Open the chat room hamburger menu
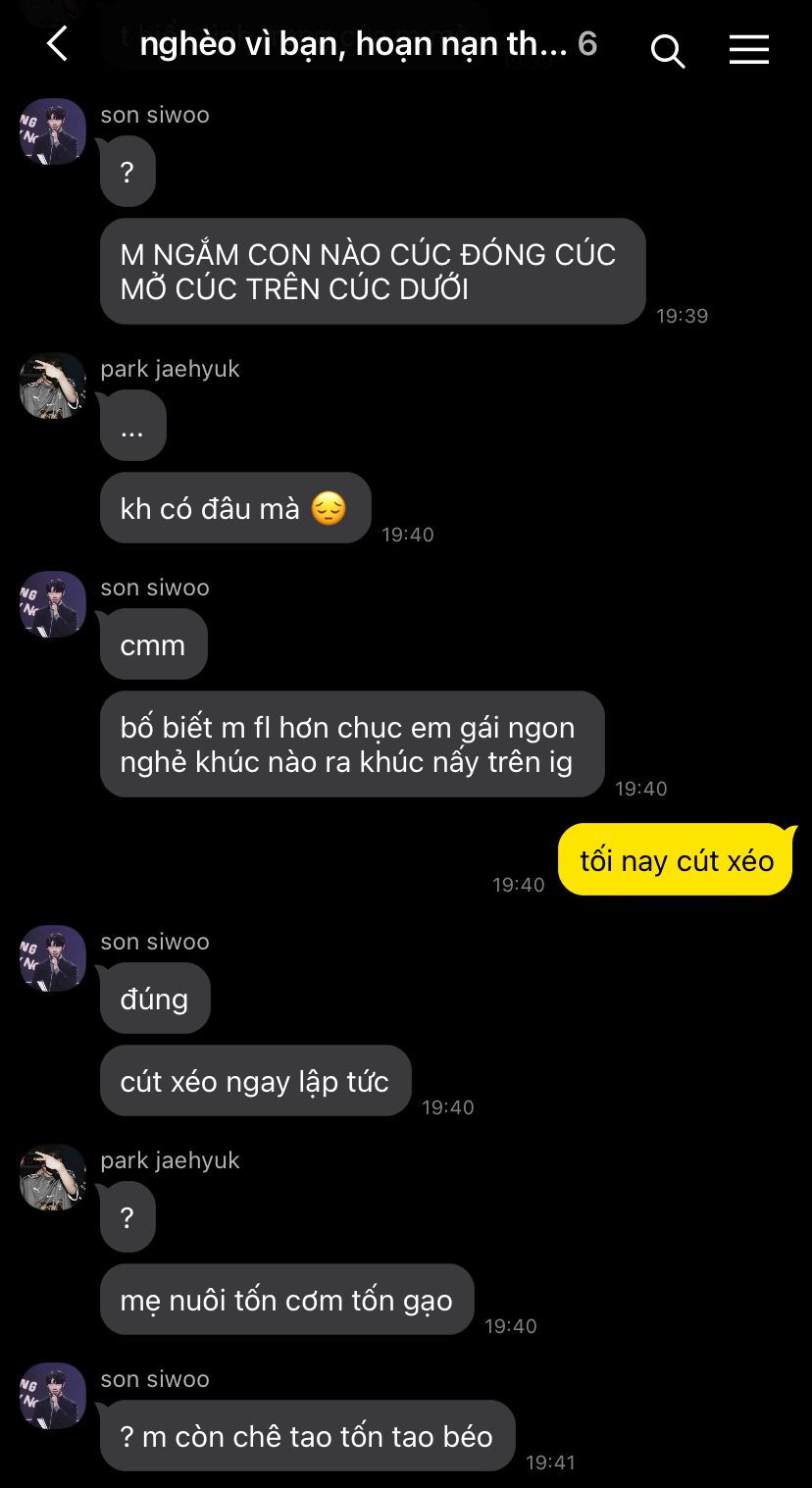This screenshot has width=812, height=1488. [x=748, y=49]
